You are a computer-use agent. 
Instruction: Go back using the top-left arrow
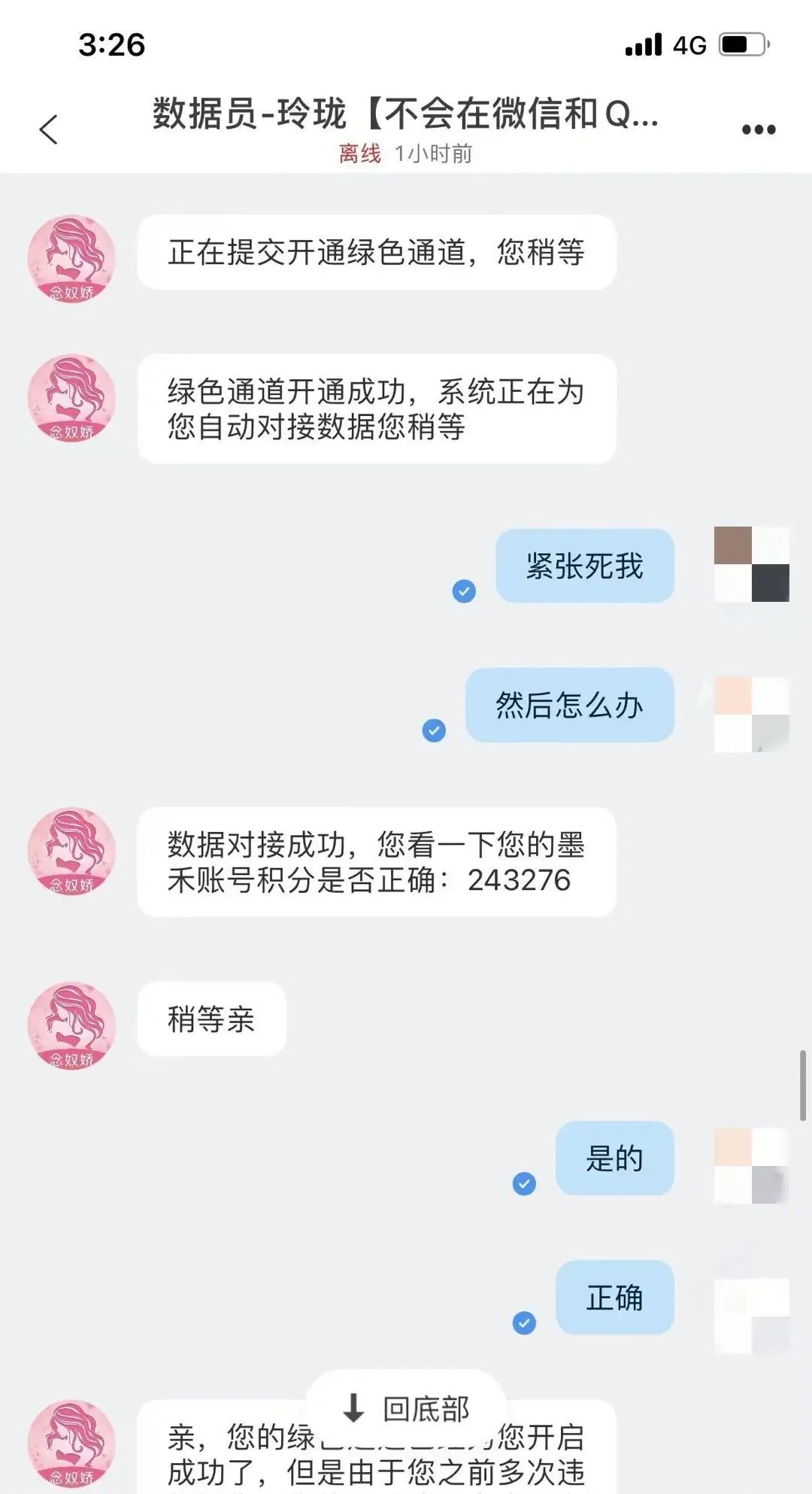pyautogui.click(x=49, y=129)
